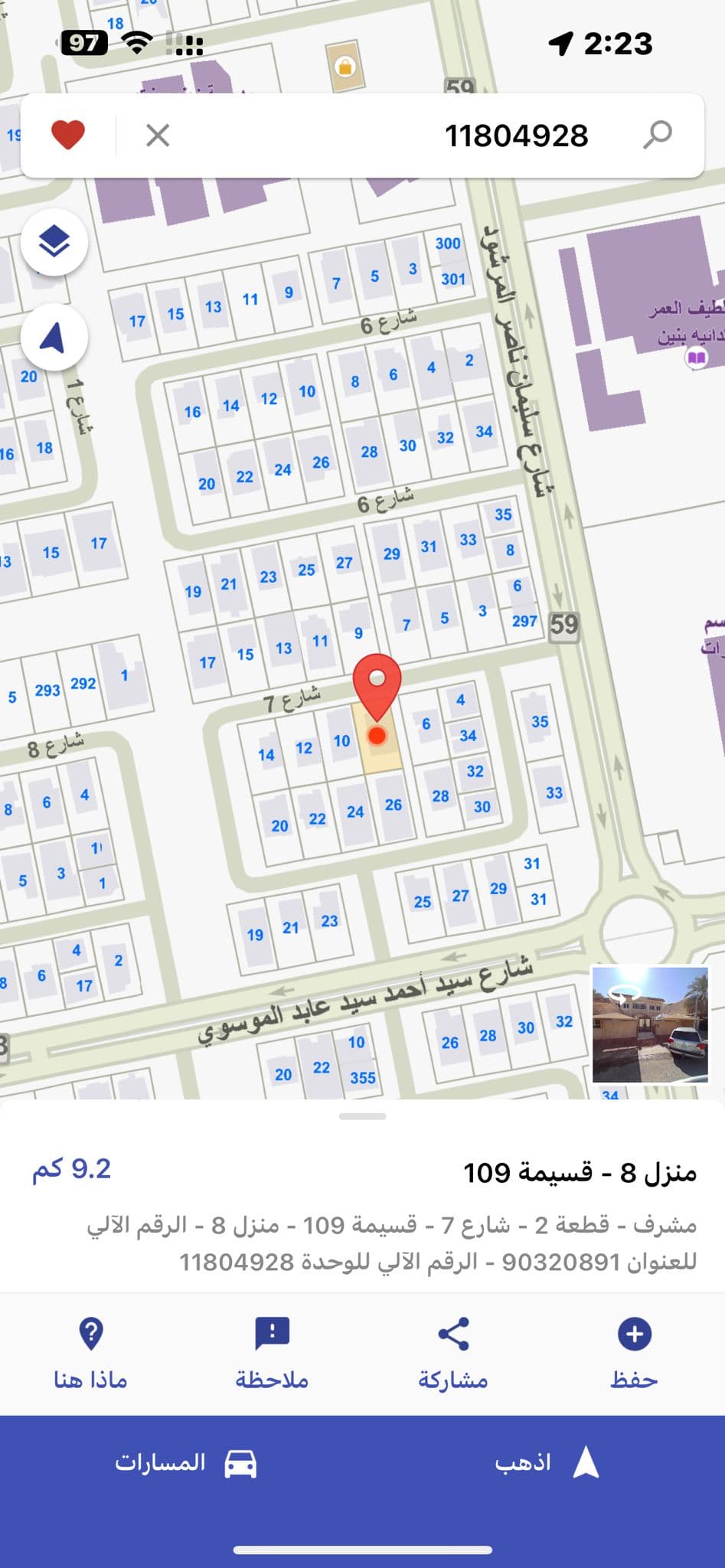Show routes with المسارات
This screenshot has width=725, height=1568.
click(185, 1462)
